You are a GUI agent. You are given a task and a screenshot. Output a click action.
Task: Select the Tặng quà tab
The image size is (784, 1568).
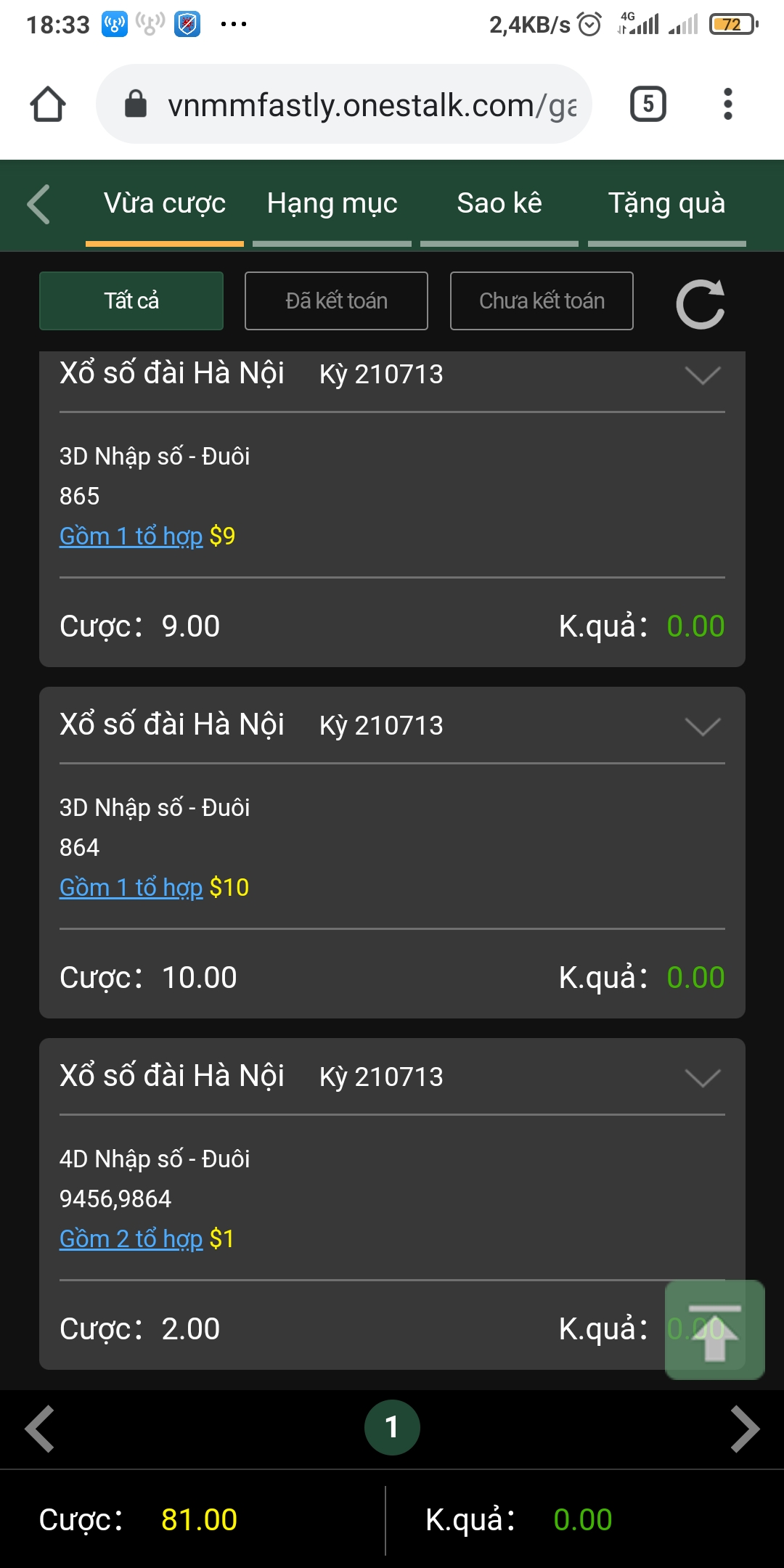(666, 204)
